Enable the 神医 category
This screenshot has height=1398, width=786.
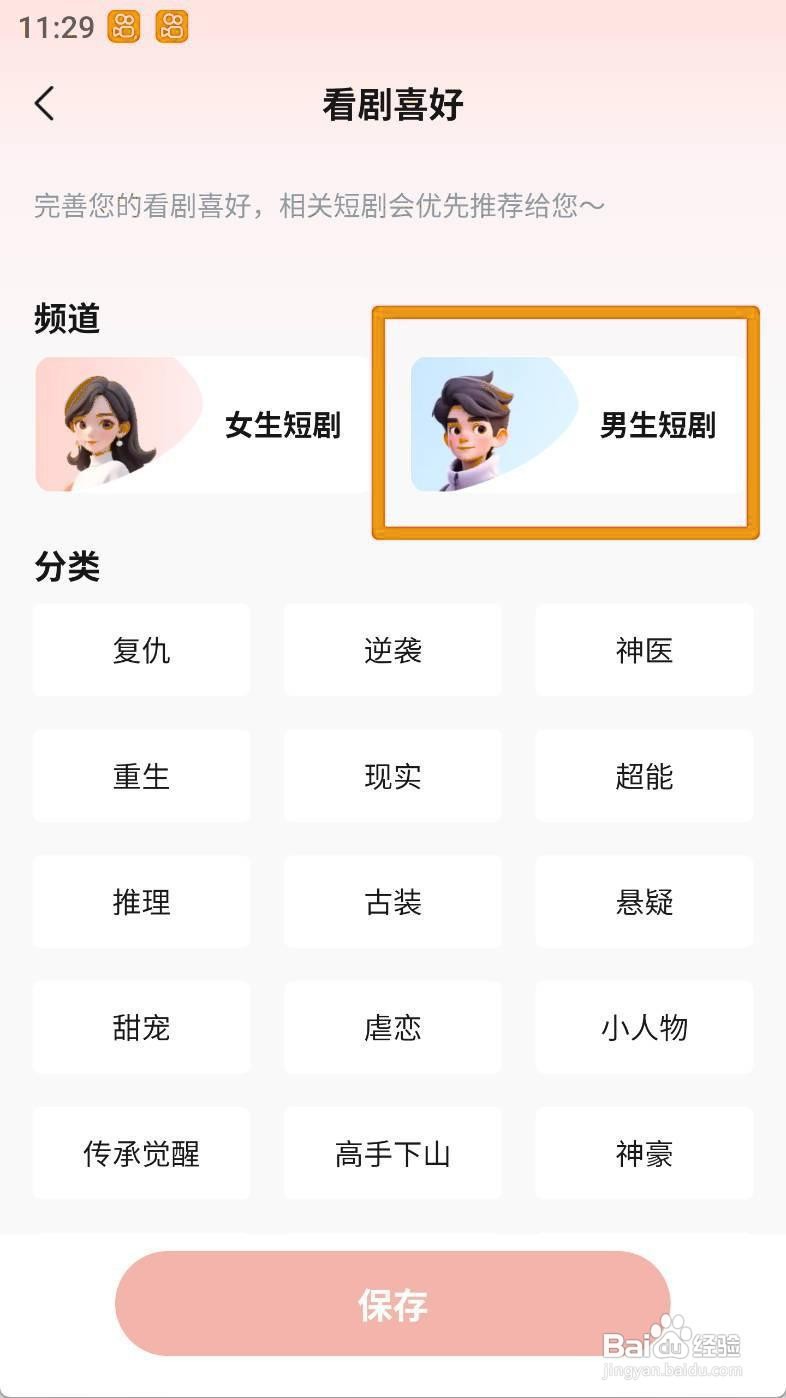[643, 650]
